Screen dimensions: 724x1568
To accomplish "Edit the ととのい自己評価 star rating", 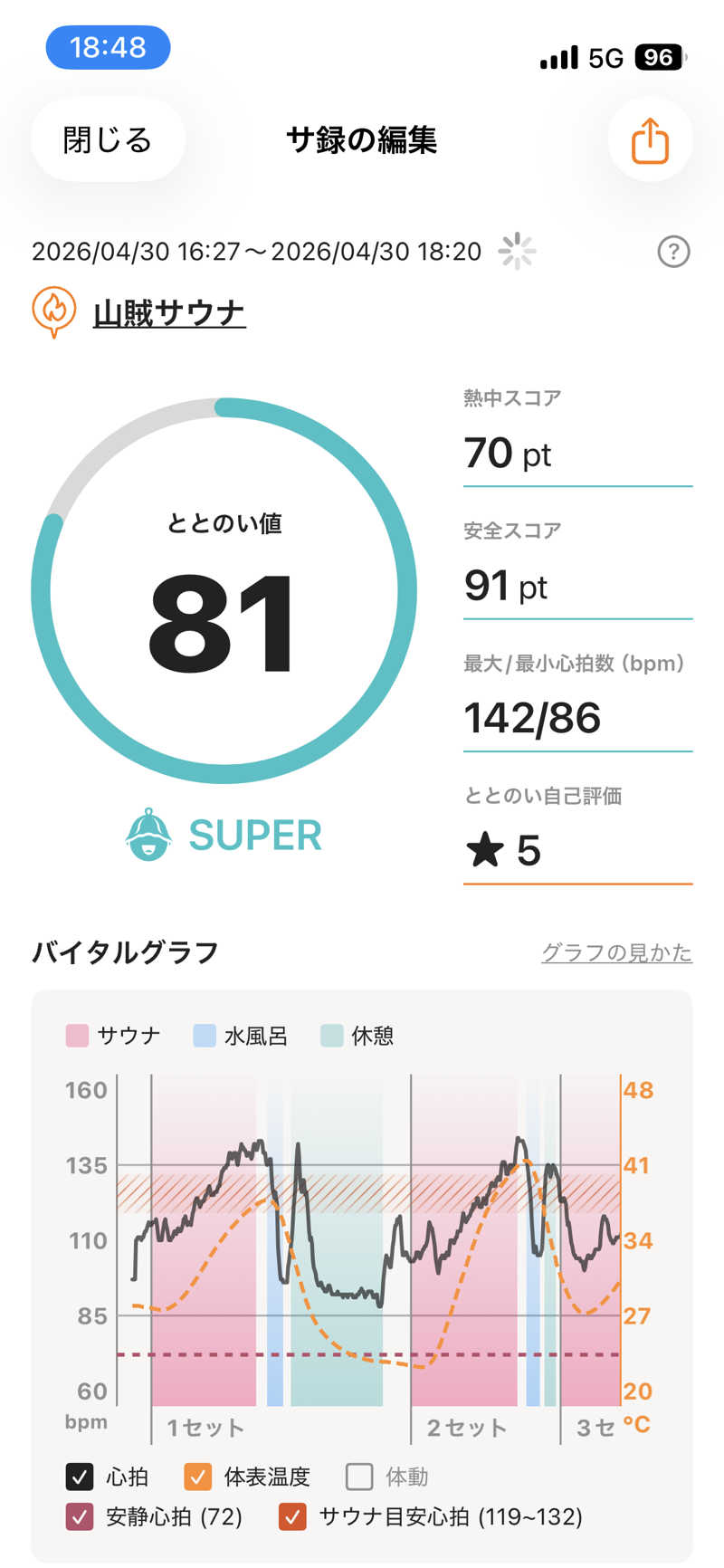I will point(577,851).
